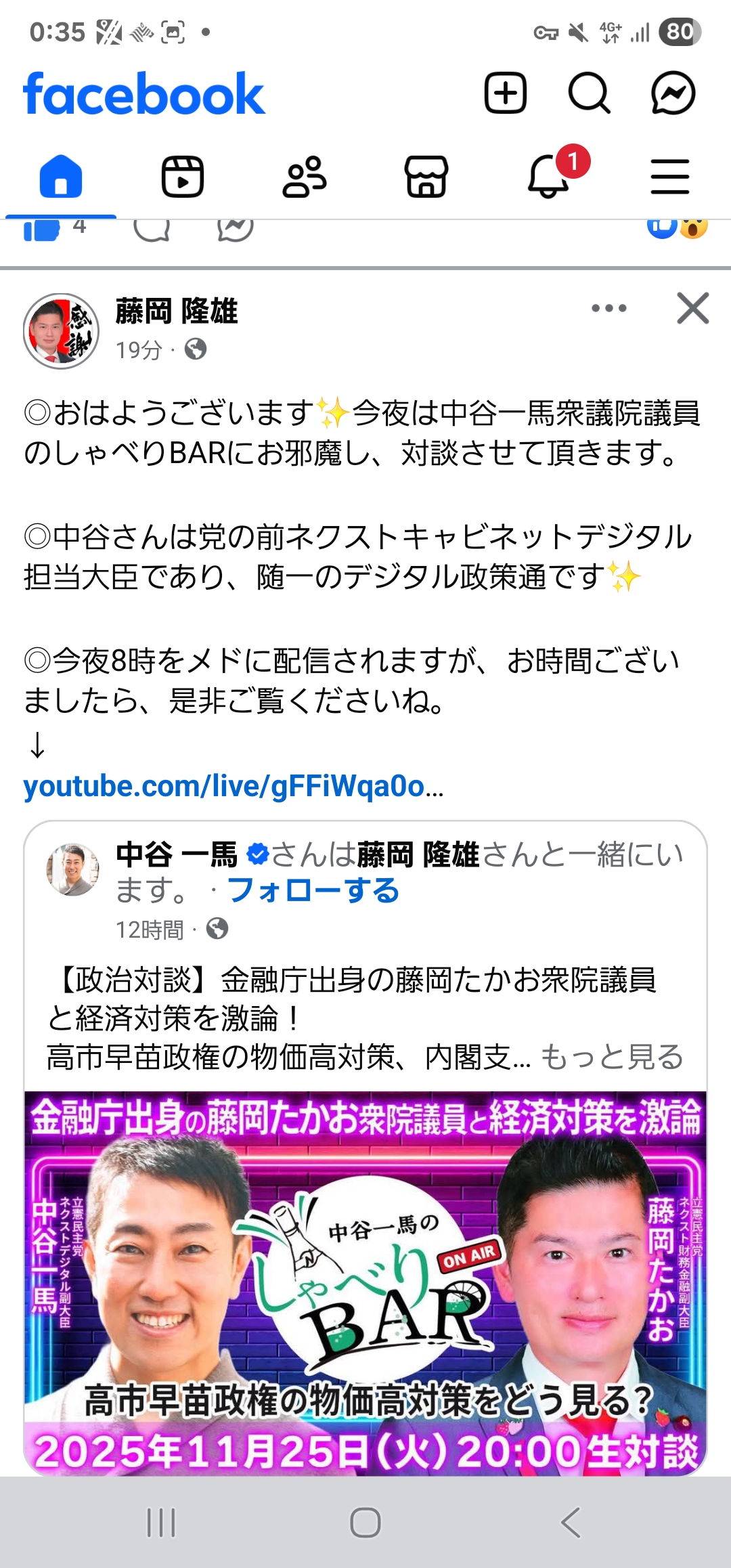Create a new post with the plus icon

click(x=505, y=93)
